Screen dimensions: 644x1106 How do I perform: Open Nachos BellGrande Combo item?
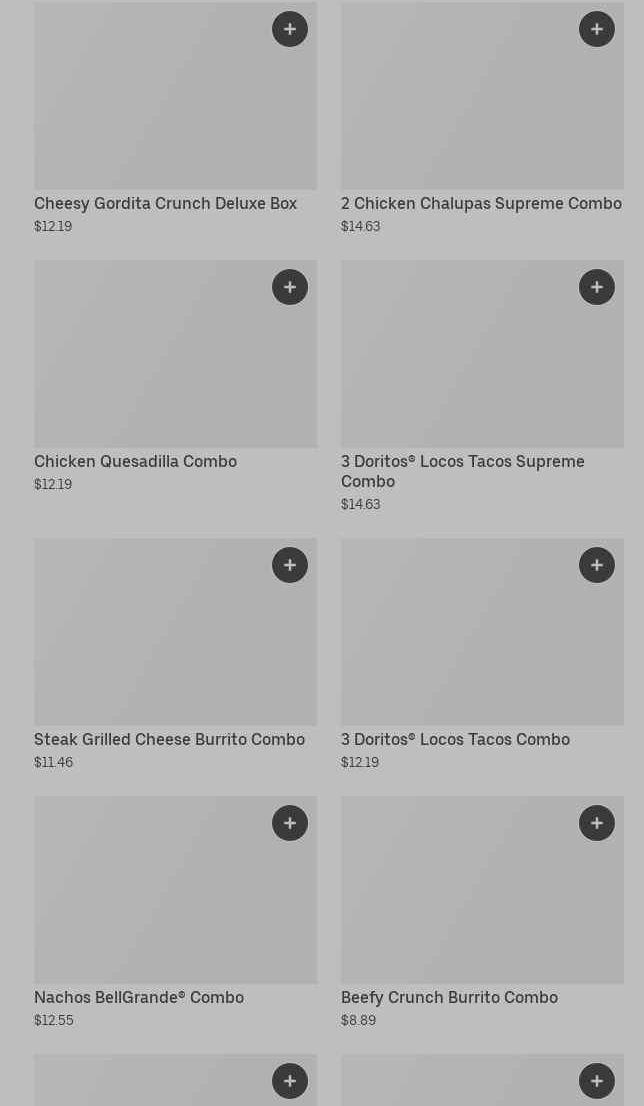point(139,998)
